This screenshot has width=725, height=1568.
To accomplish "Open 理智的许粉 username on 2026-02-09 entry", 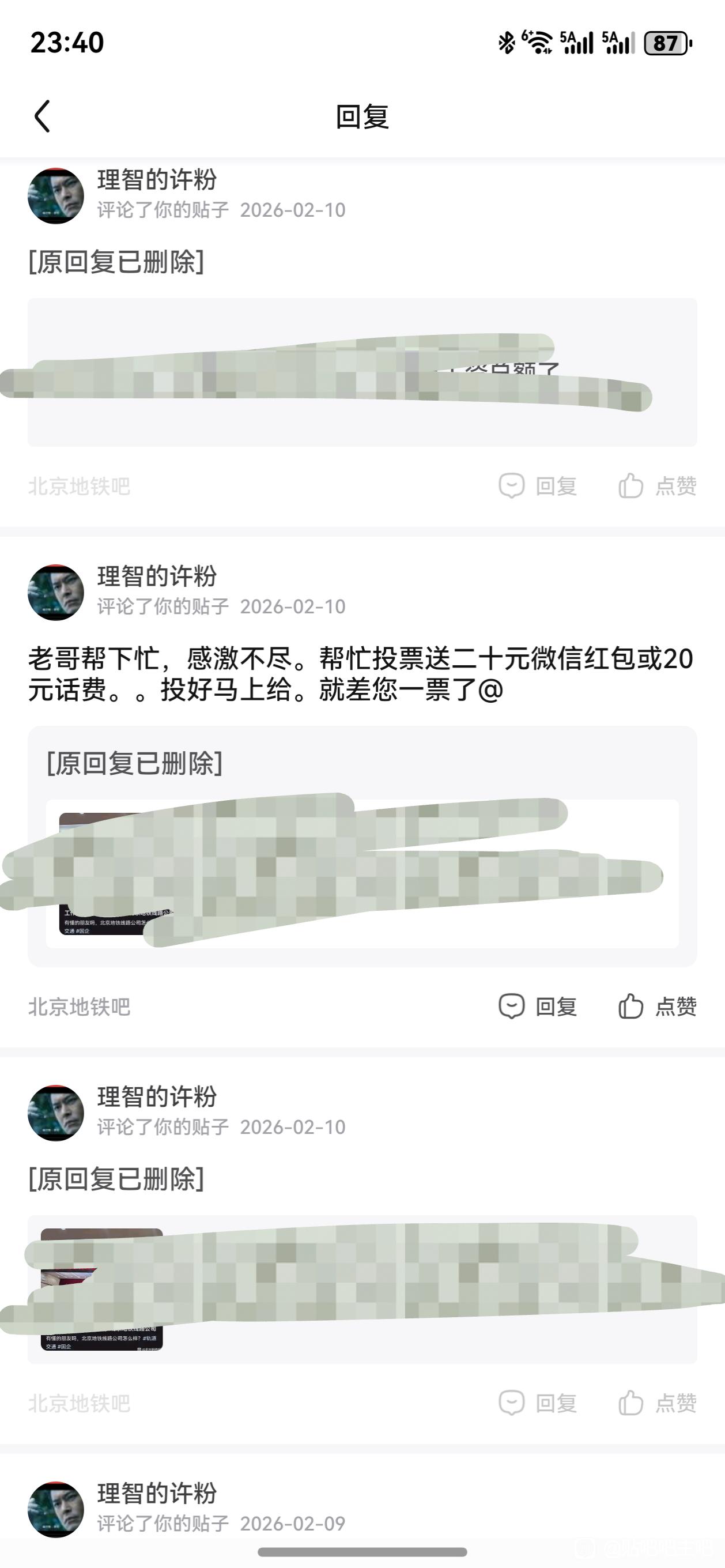I will [x=157, y=1492].
